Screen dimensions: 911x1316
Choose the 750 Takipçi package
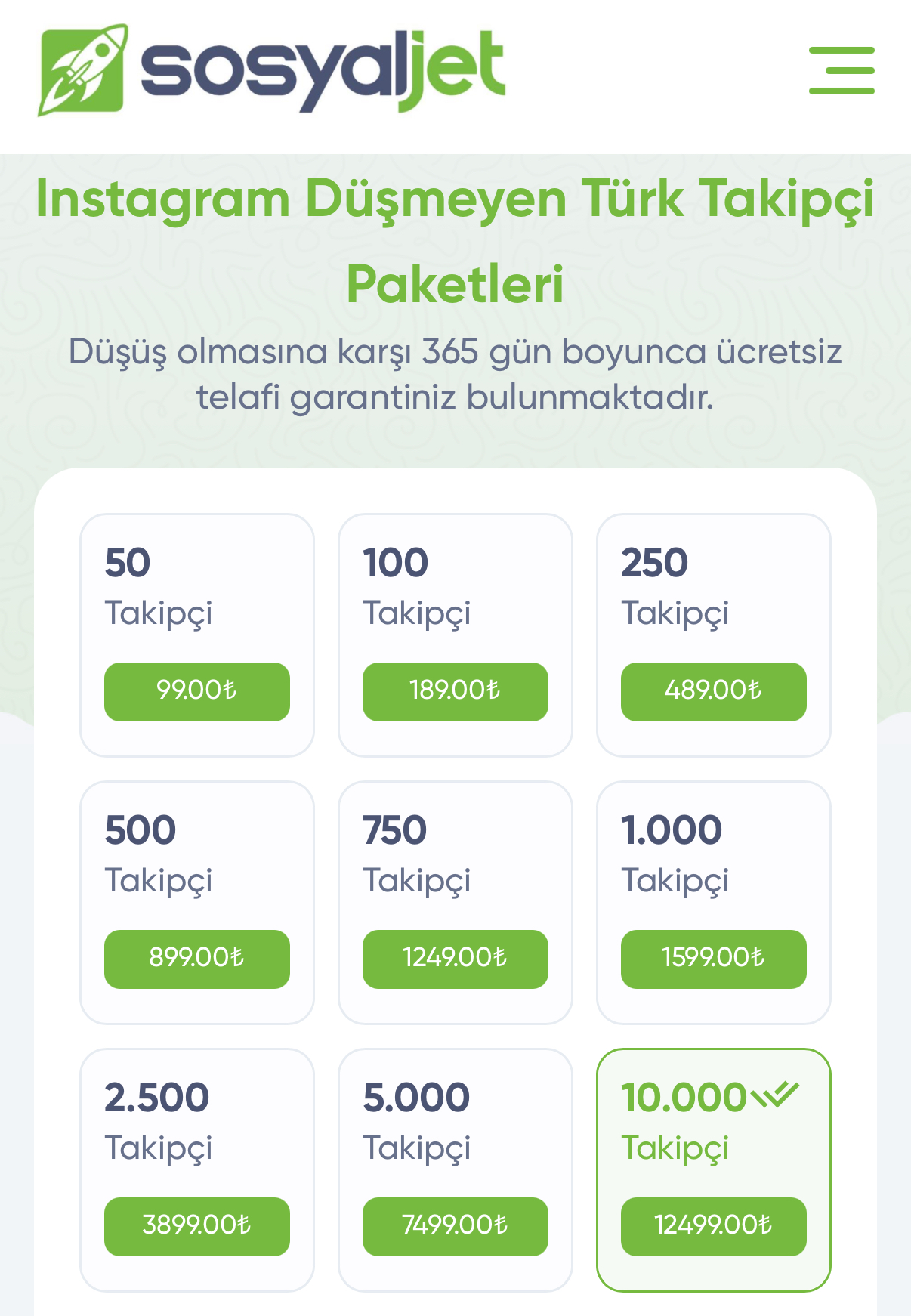(x=455, y=902)
